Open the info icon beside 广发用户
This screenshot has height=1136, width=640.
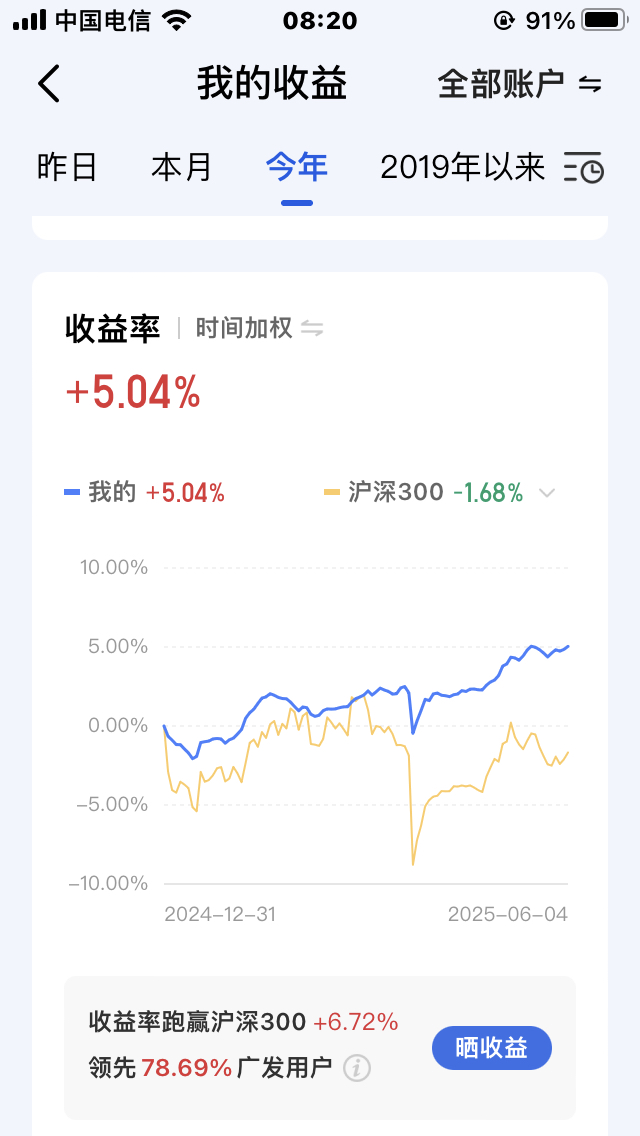pos(357,1068)
